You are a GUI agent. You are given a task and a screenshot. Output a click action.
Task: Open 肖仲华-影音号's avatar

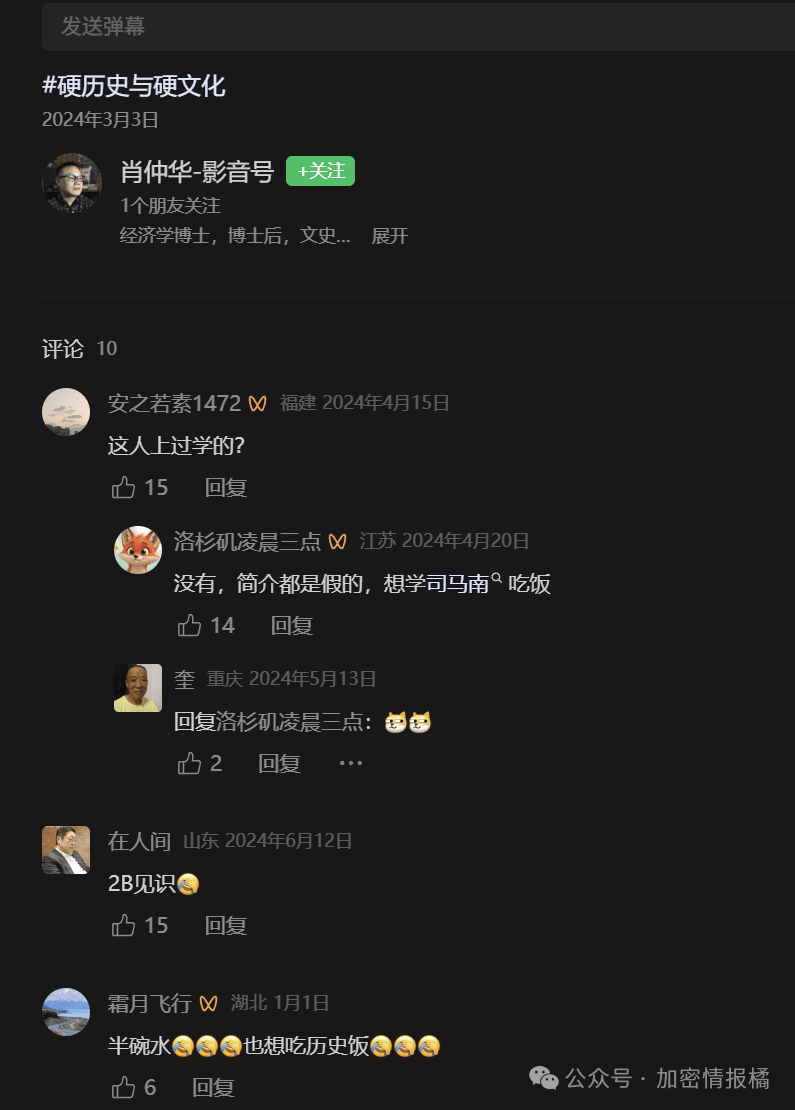tap(71, 183)
